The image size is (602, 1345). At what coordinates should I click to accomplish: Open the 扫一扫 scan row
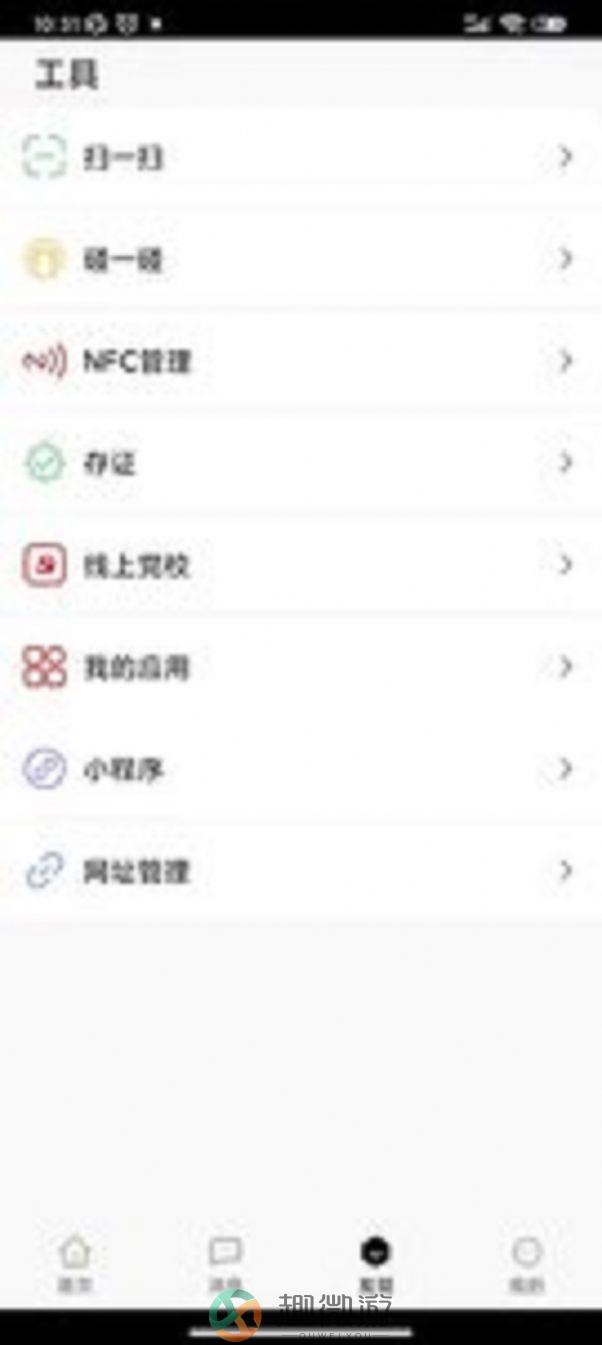click(x=301, y=157)
